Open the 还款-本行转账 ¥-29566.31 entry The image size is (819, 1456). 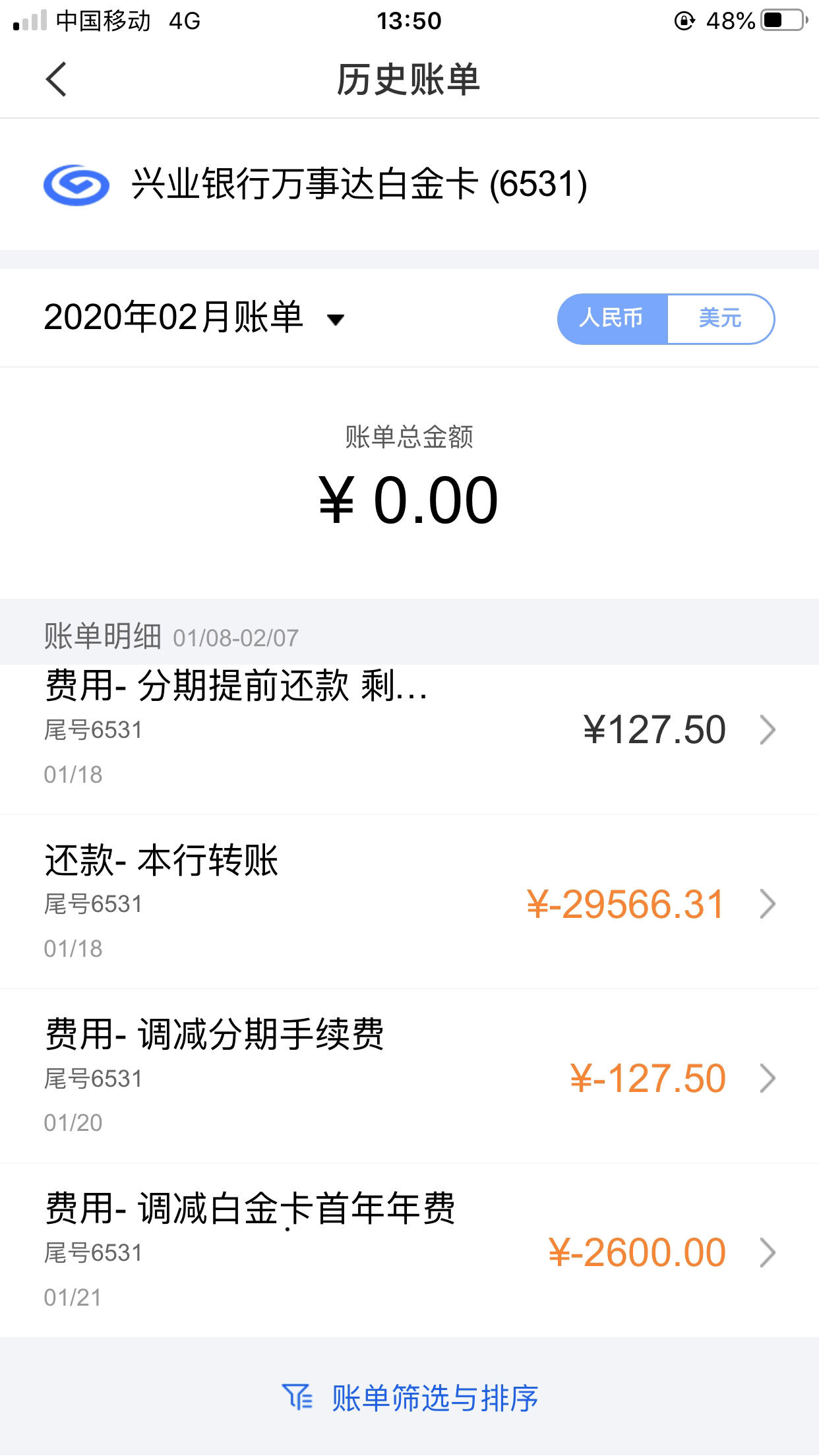pyautogui.click(x=409, y=902)
